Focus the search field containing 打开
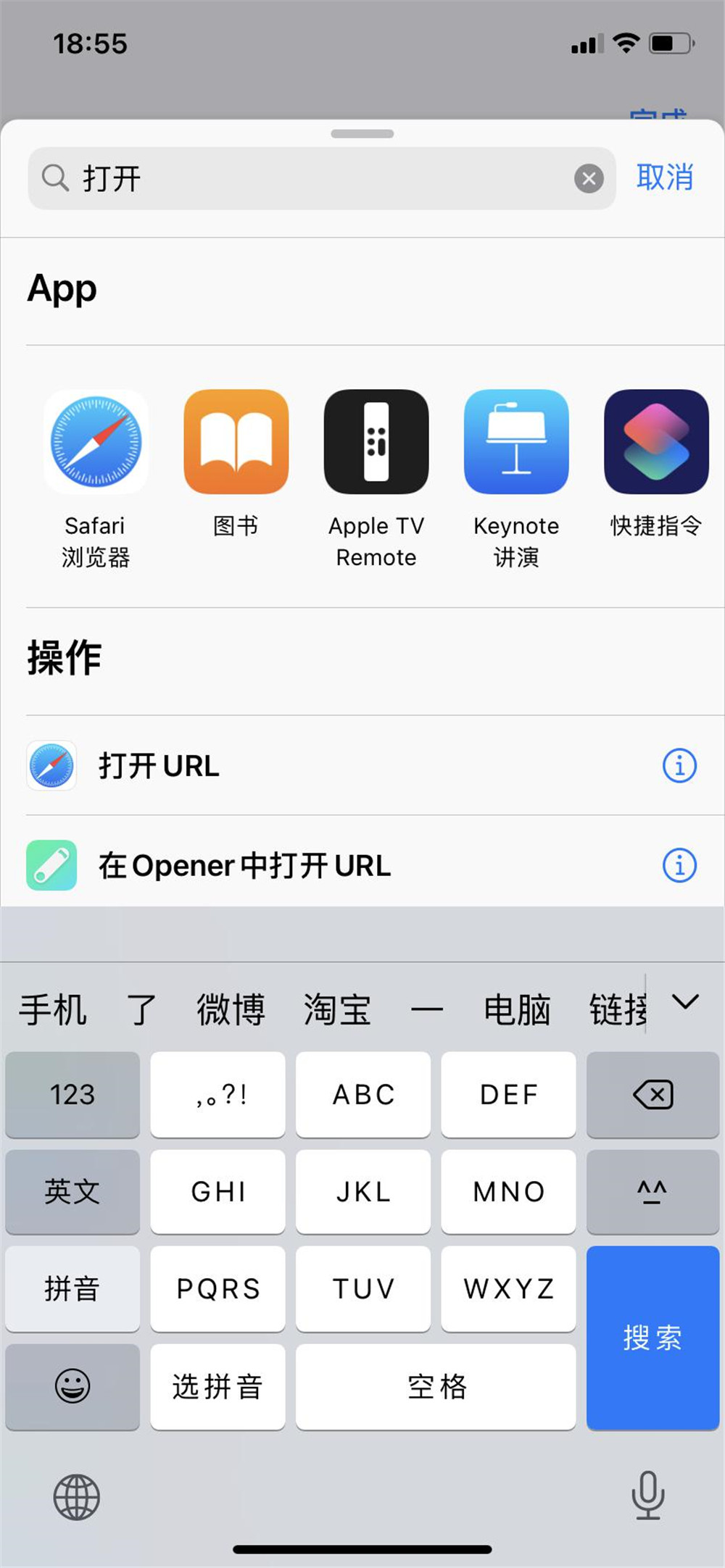Viewport: 725px width, 1568px height. [x=304, y=178]
